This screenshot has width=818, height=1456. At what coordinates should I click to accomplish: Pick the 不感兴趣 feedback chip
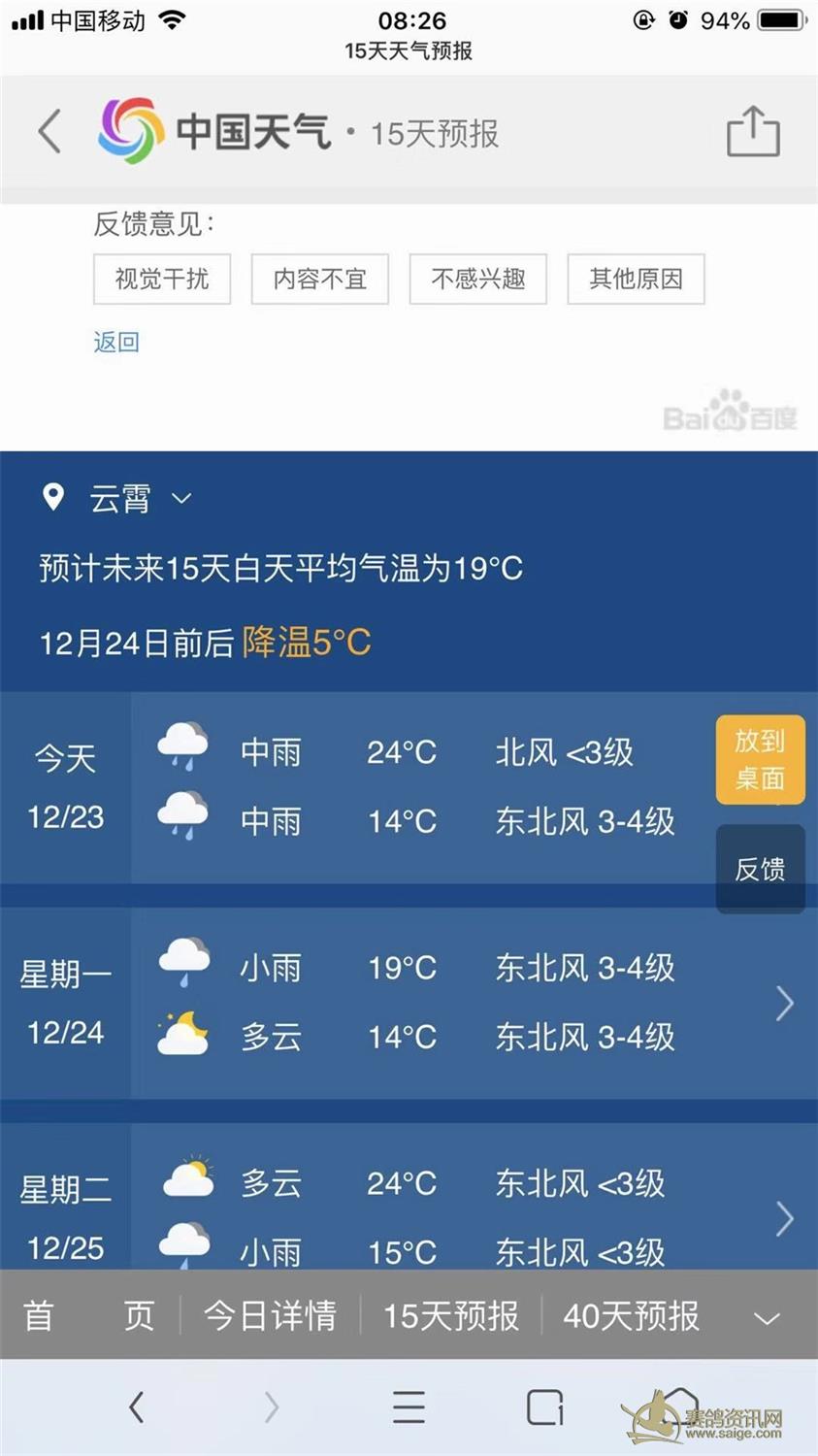click(x=478, y=280)
